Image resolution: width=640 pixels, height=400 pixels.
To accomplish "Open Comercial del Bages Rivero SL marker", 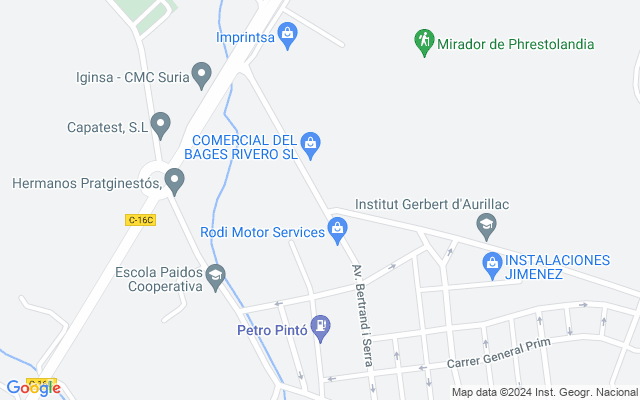I will [310, 146].
